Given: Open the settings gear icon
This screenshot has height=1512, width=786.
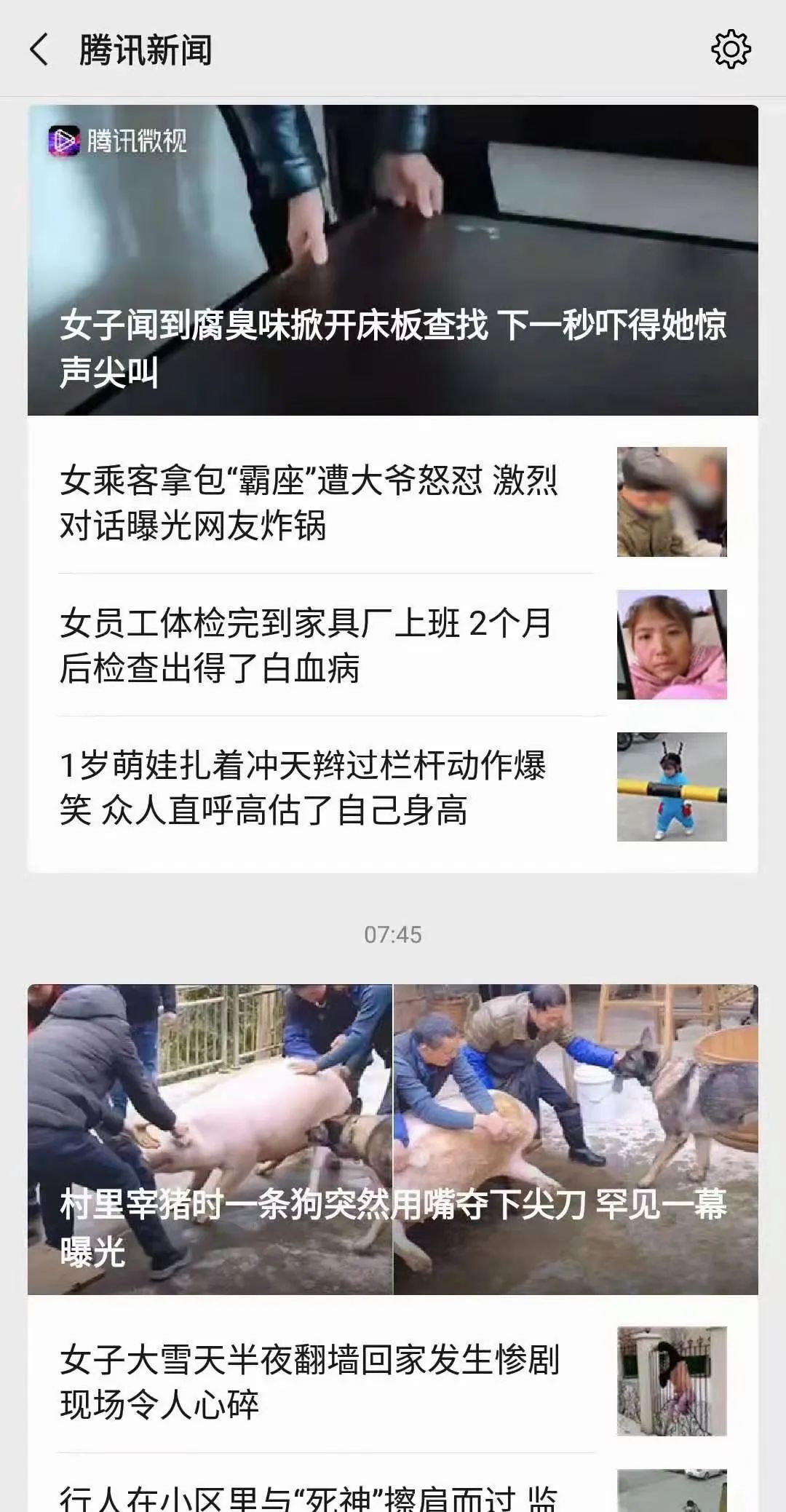Looking at the screenshot, I should tap(730, 50).
